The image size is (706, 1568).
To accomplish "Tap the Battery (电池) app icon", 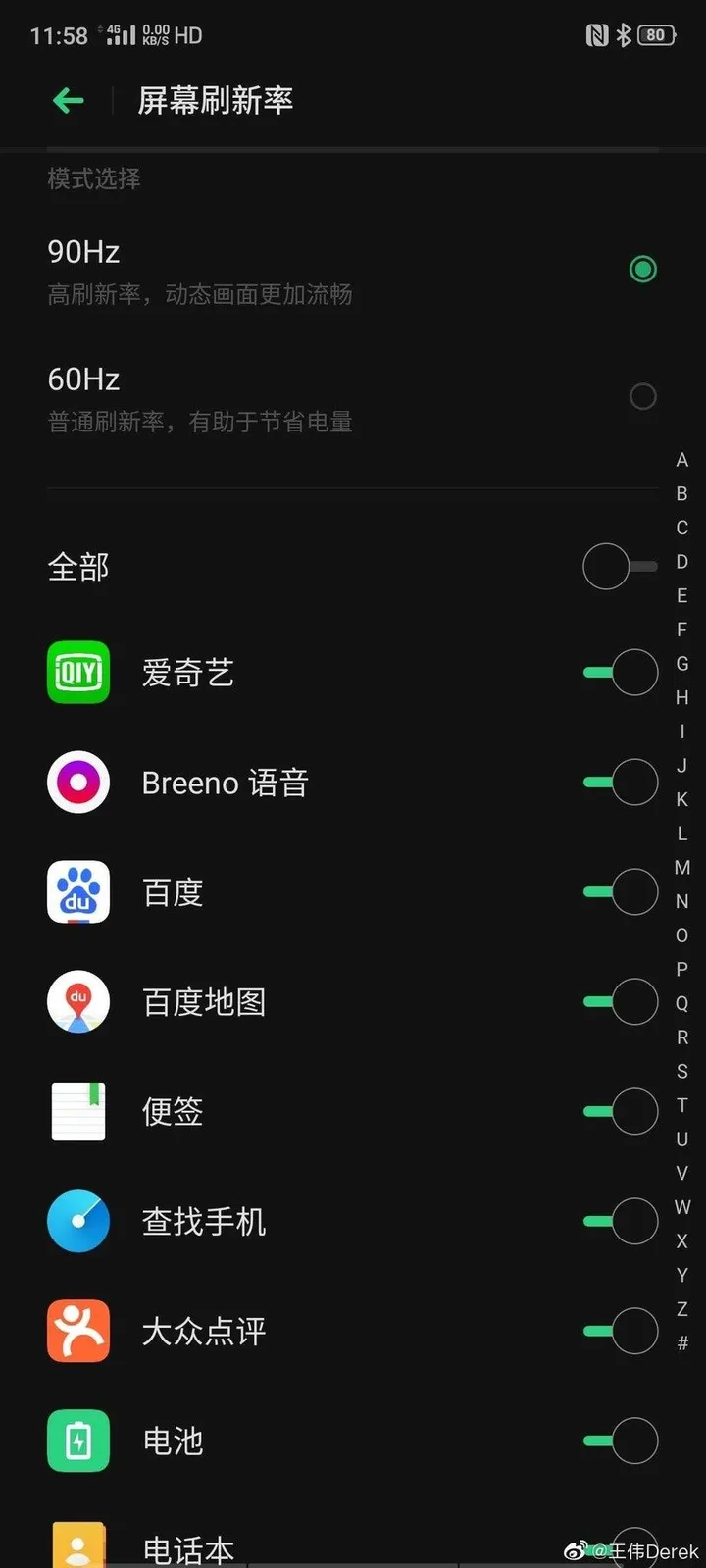I will point(78,1441).
